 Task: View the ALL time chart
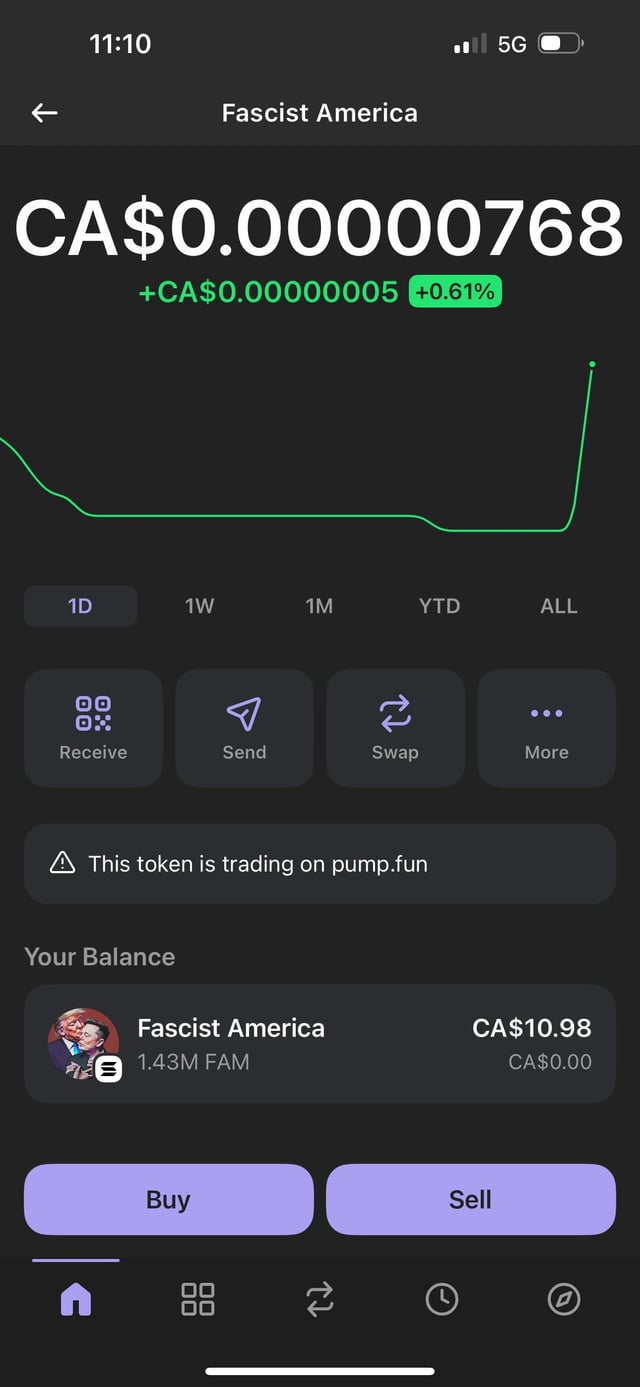tap(558, 606)
